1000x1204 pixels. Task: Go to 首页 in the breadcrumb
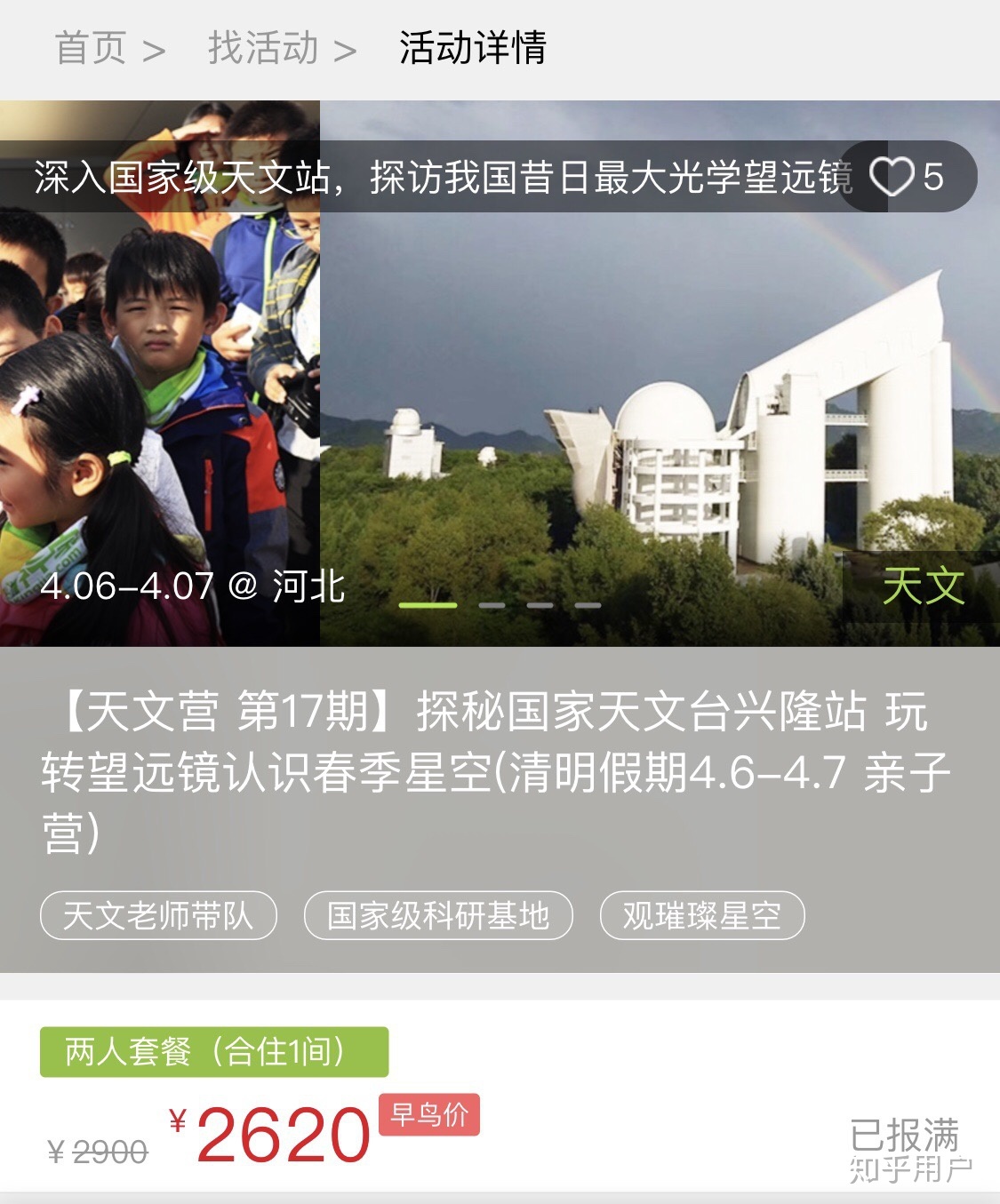[x=91, y=48]
